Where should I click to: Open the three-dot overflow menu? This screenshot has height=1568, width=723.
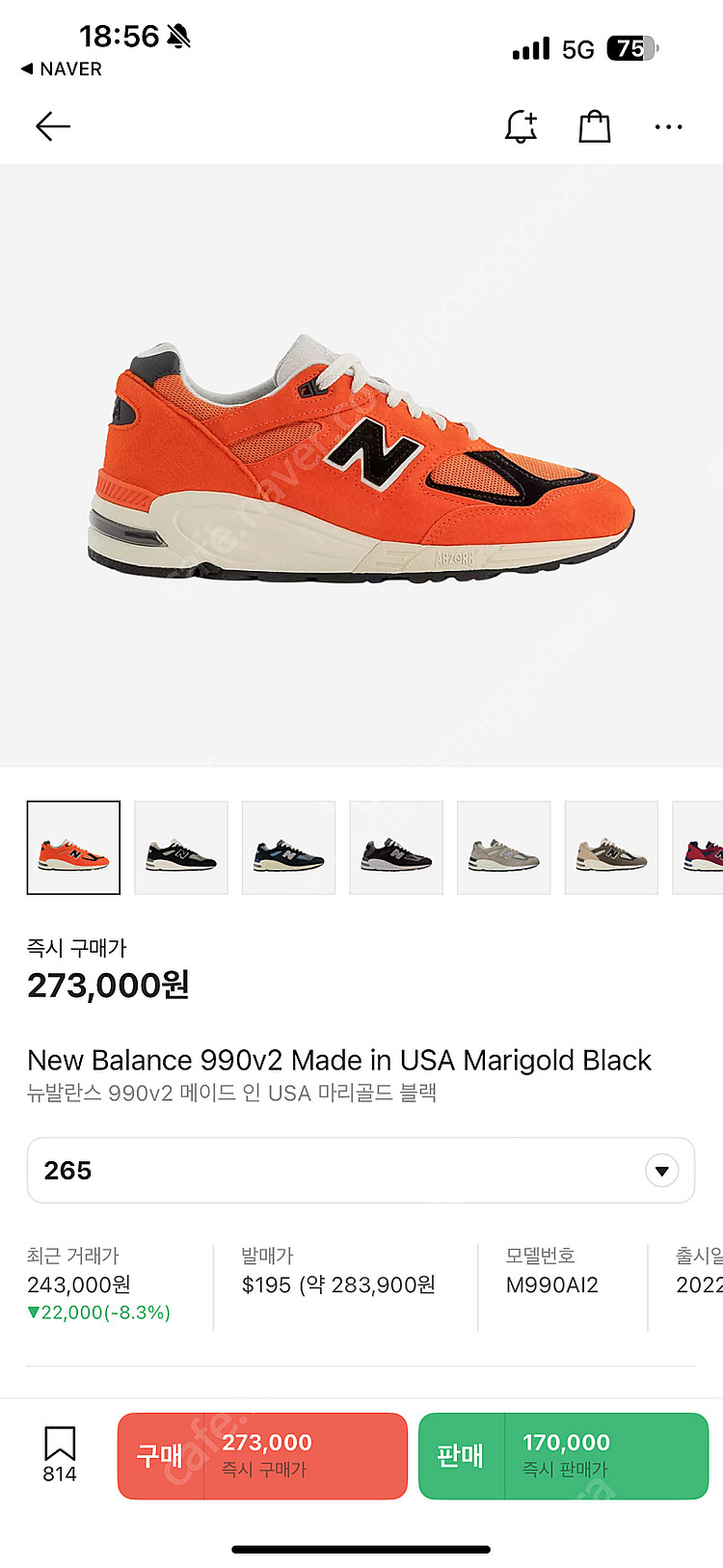668,126
